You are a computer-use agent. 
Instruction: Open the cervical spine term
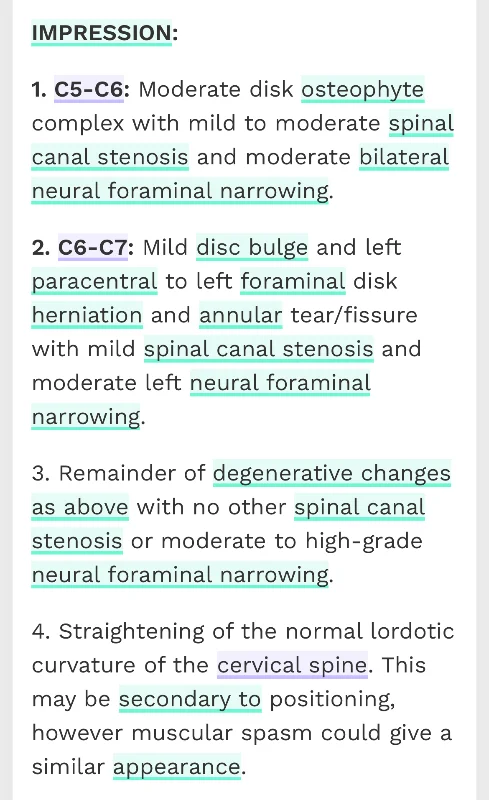click(292, 665)
